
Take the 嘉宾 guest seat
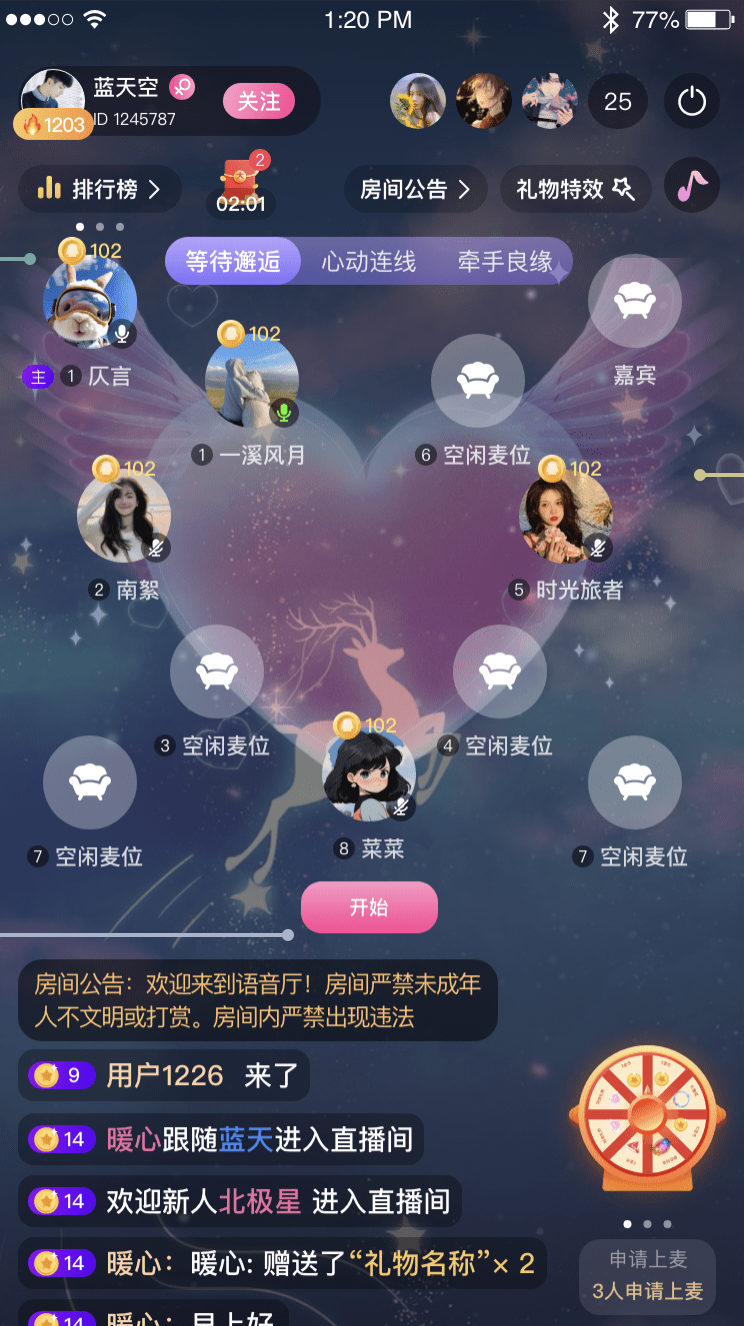634,301
